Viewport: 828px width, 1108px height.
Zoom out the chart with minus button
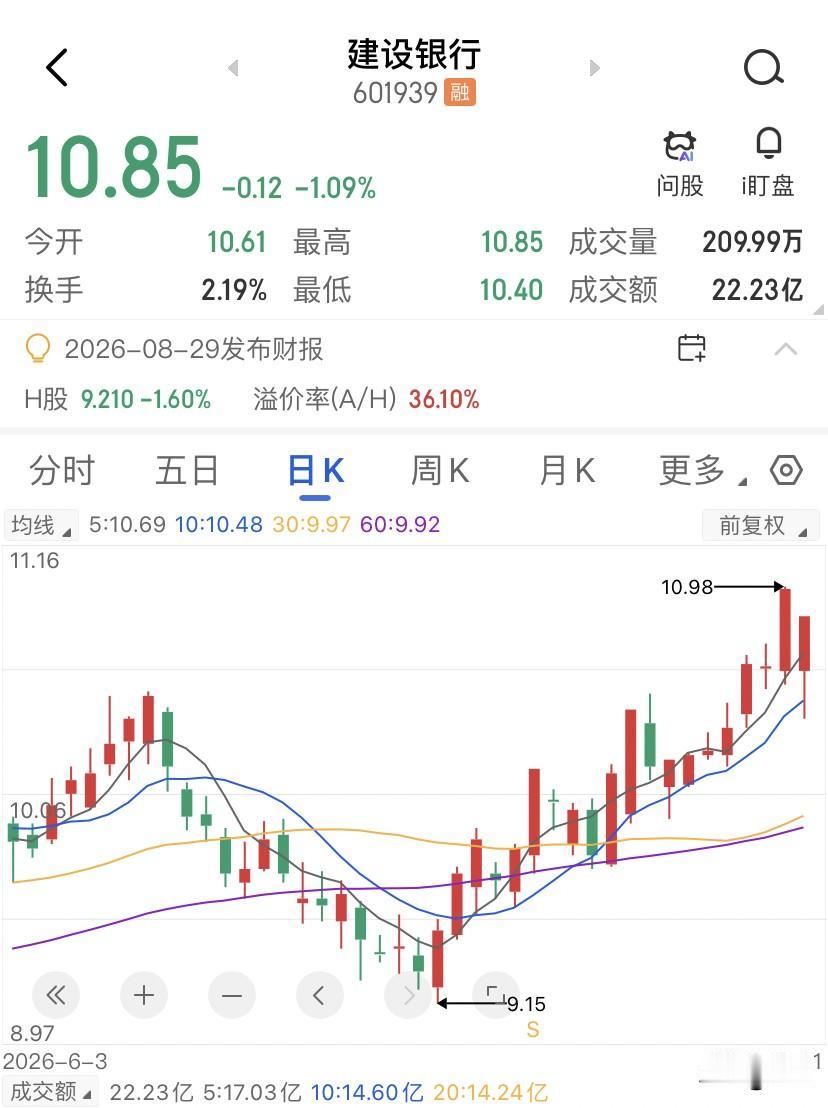click(232, 995)
